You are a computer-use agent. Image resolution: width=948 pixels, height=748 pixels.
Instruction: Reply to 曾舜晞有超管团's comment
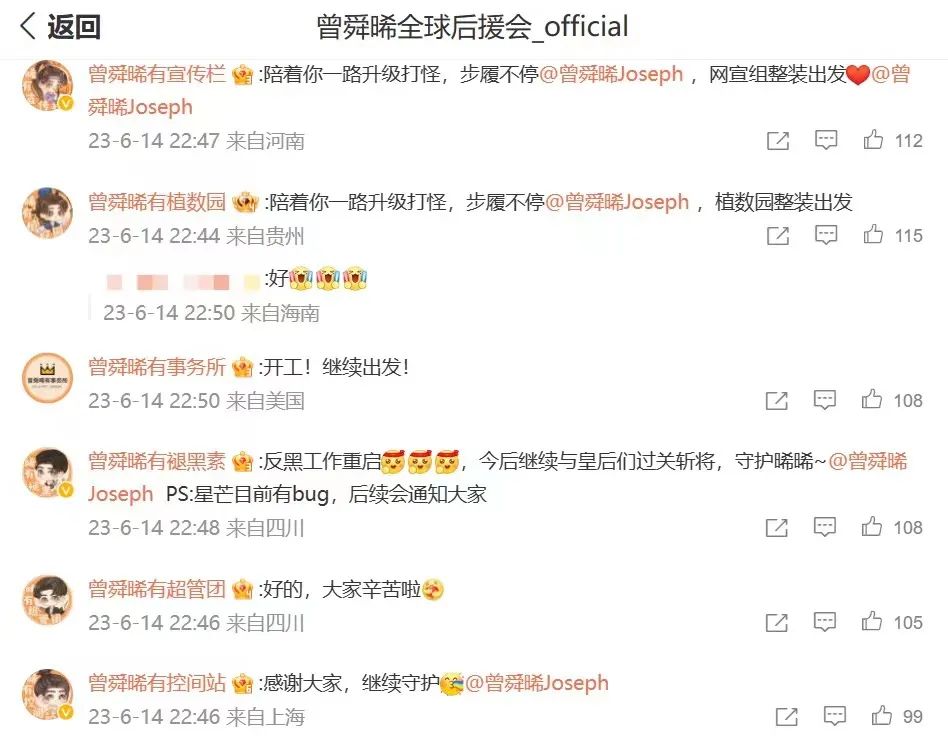826,623
